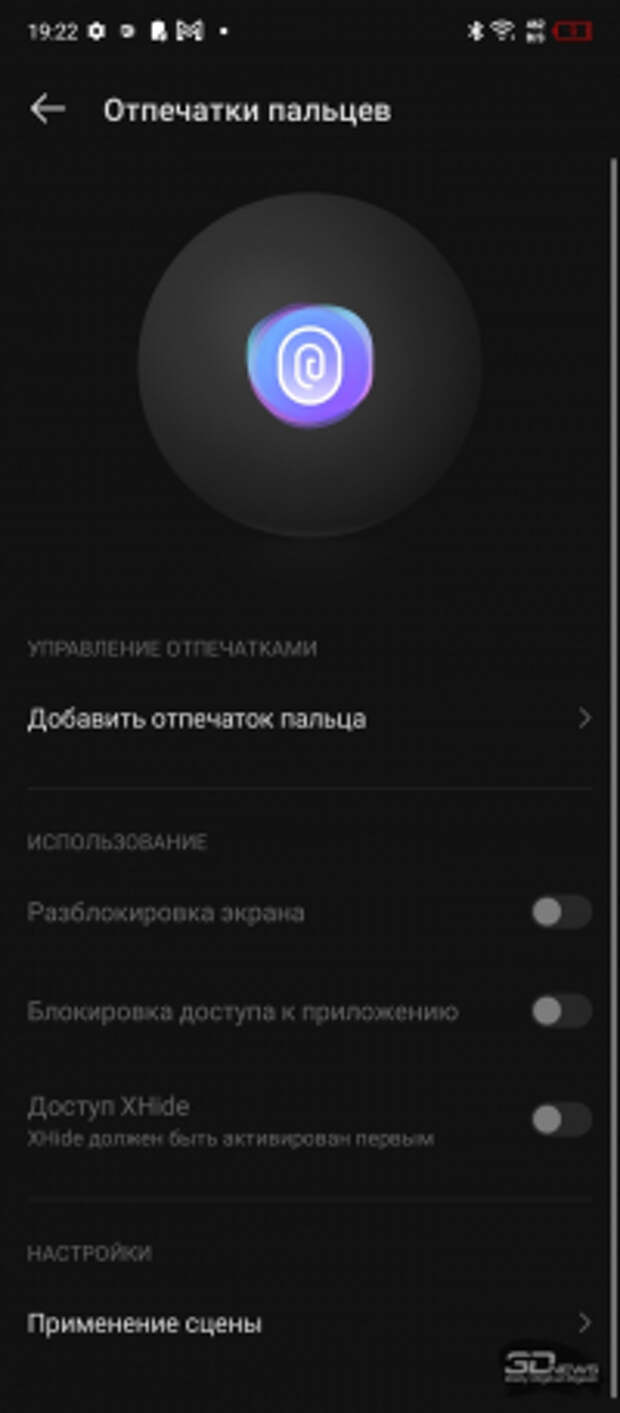Open Применение сцены settings
This screenshot has height=1413, width=620.
click(310, 1324)
